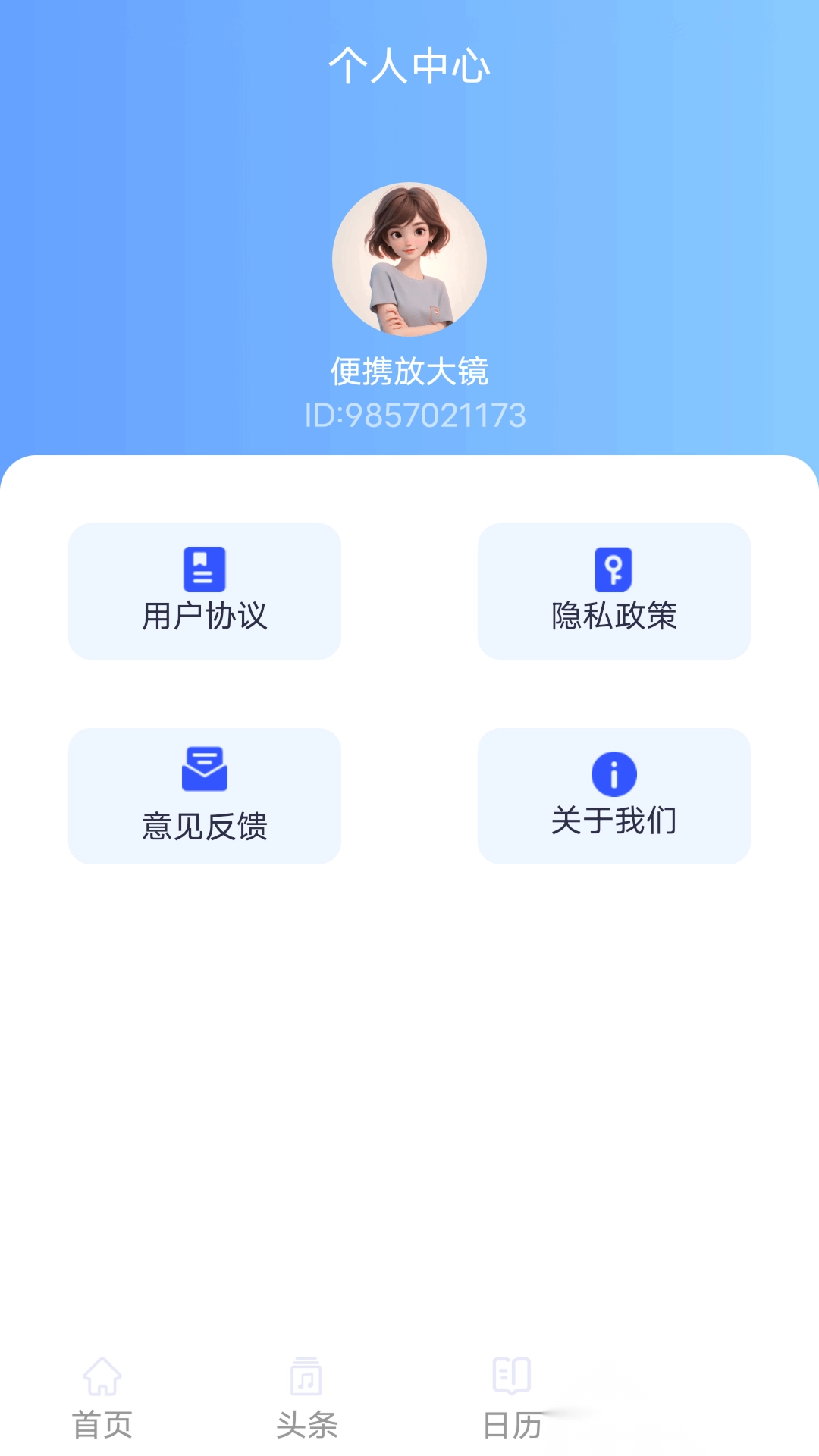Click the nickname 便携放大镜
819x1456 pixels.
[409, 372]
